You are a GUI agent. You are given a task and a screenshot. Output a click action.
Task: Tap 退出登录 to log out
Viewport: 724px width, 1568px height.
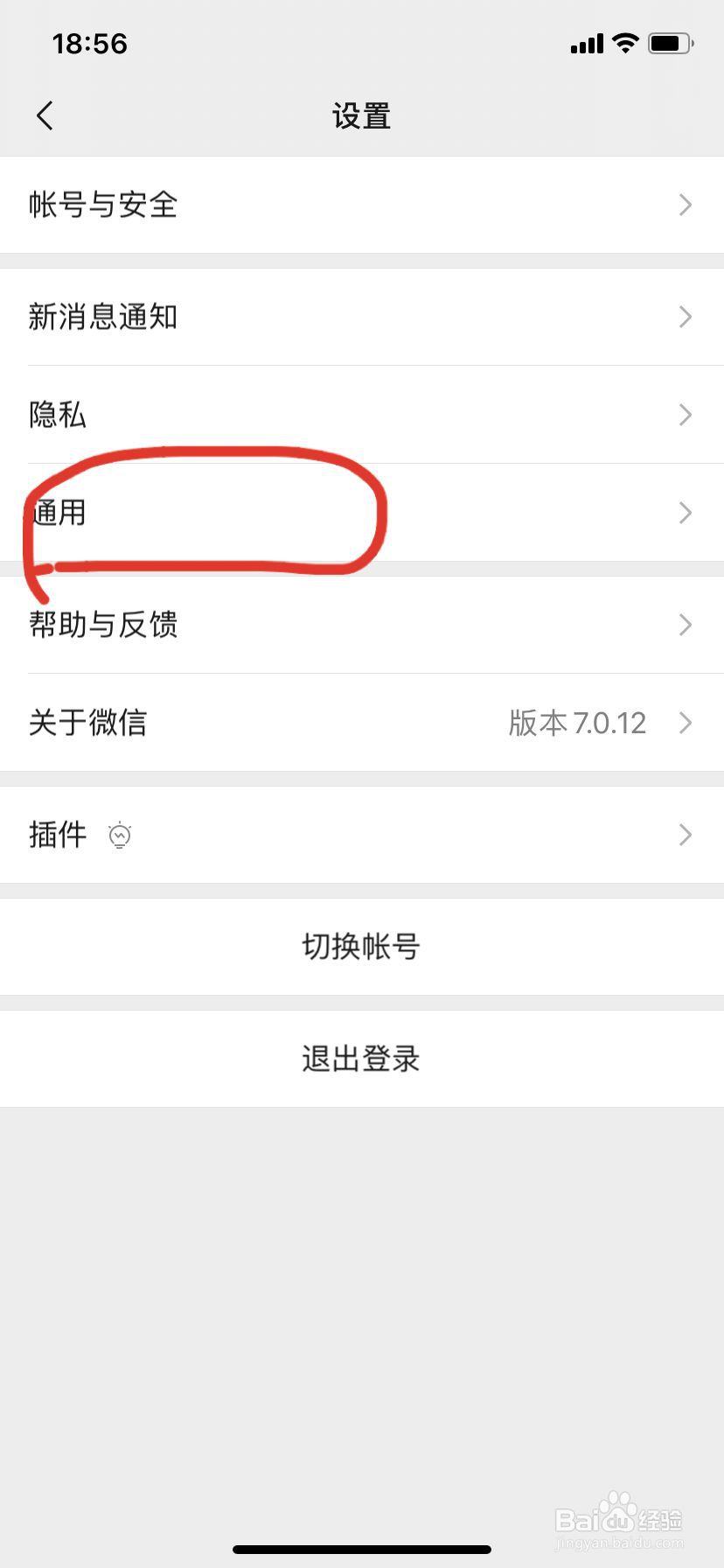pos(361,1058)
